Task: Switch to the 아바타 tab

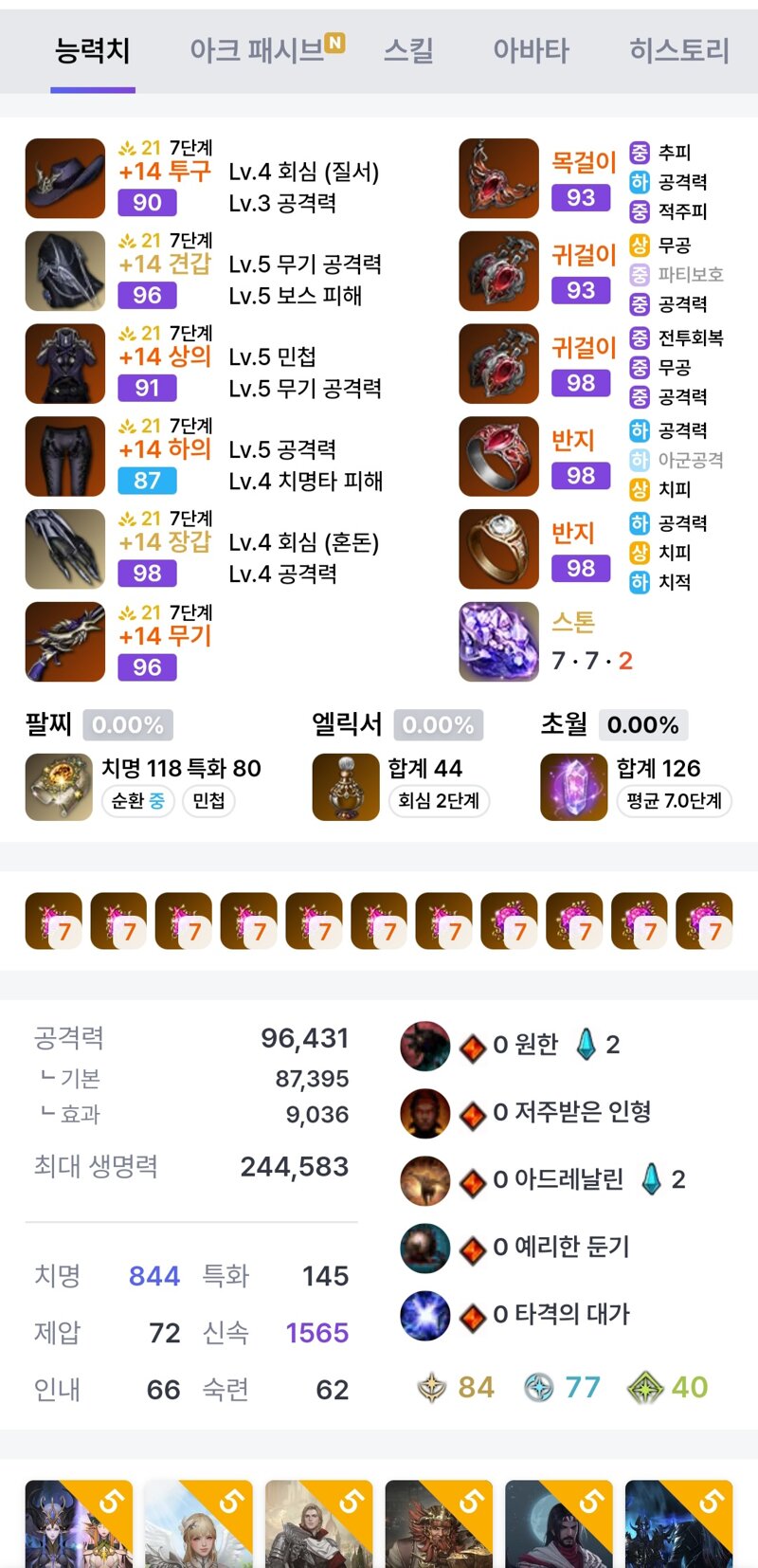Action: tap(531, 50)
